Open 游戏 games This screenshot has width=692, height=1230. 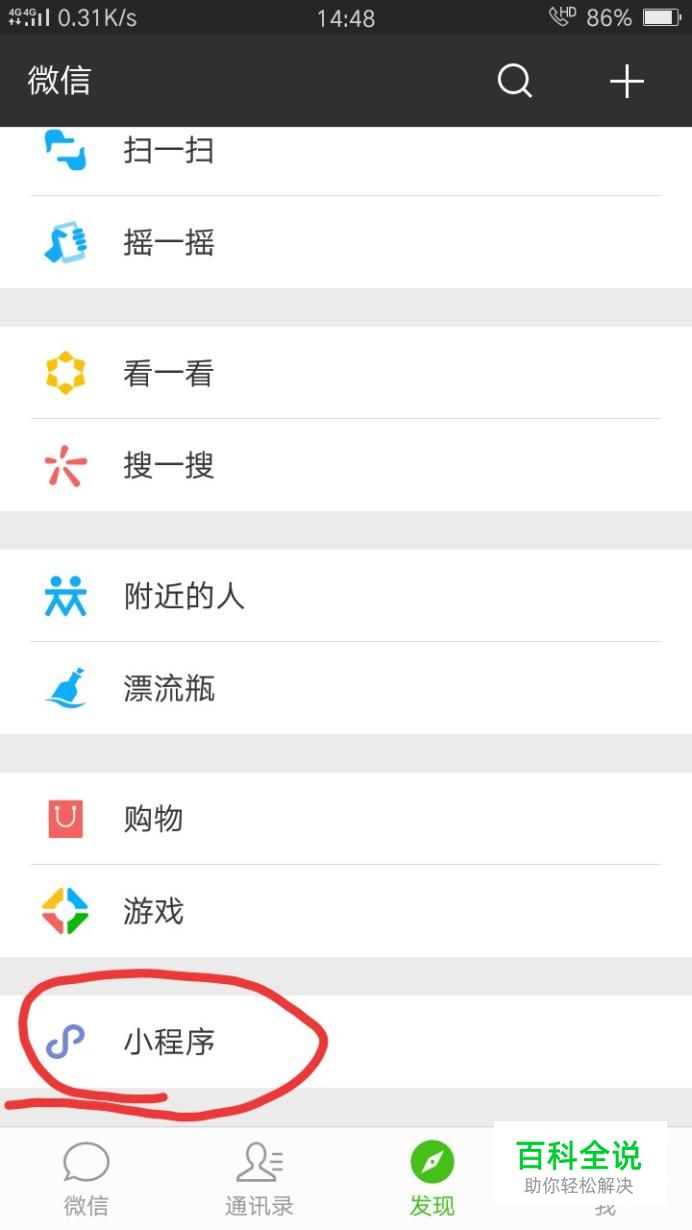[153, 912]
